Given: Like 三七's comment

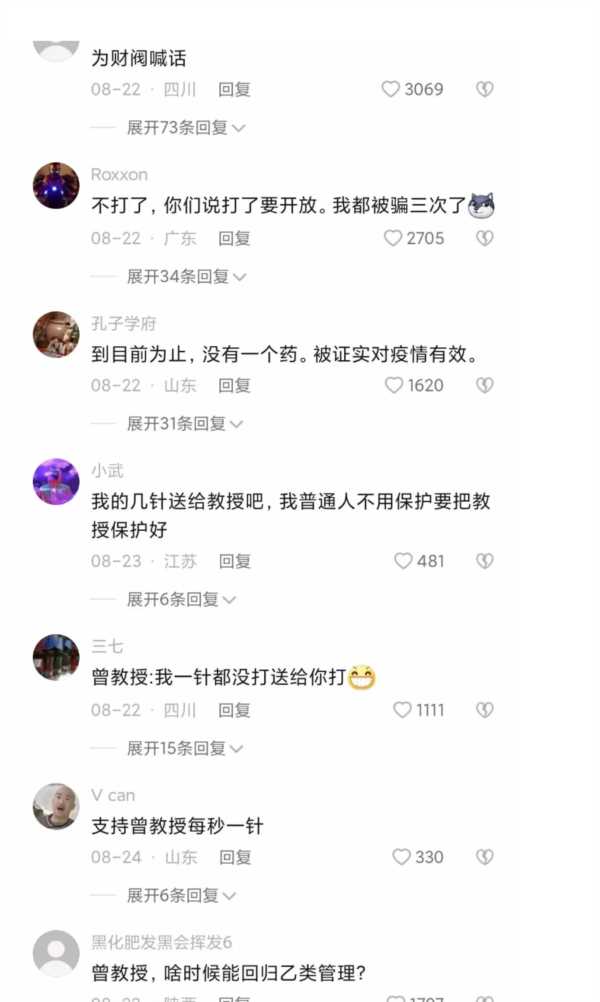Looking at the screenshot, I should (402, 710).
